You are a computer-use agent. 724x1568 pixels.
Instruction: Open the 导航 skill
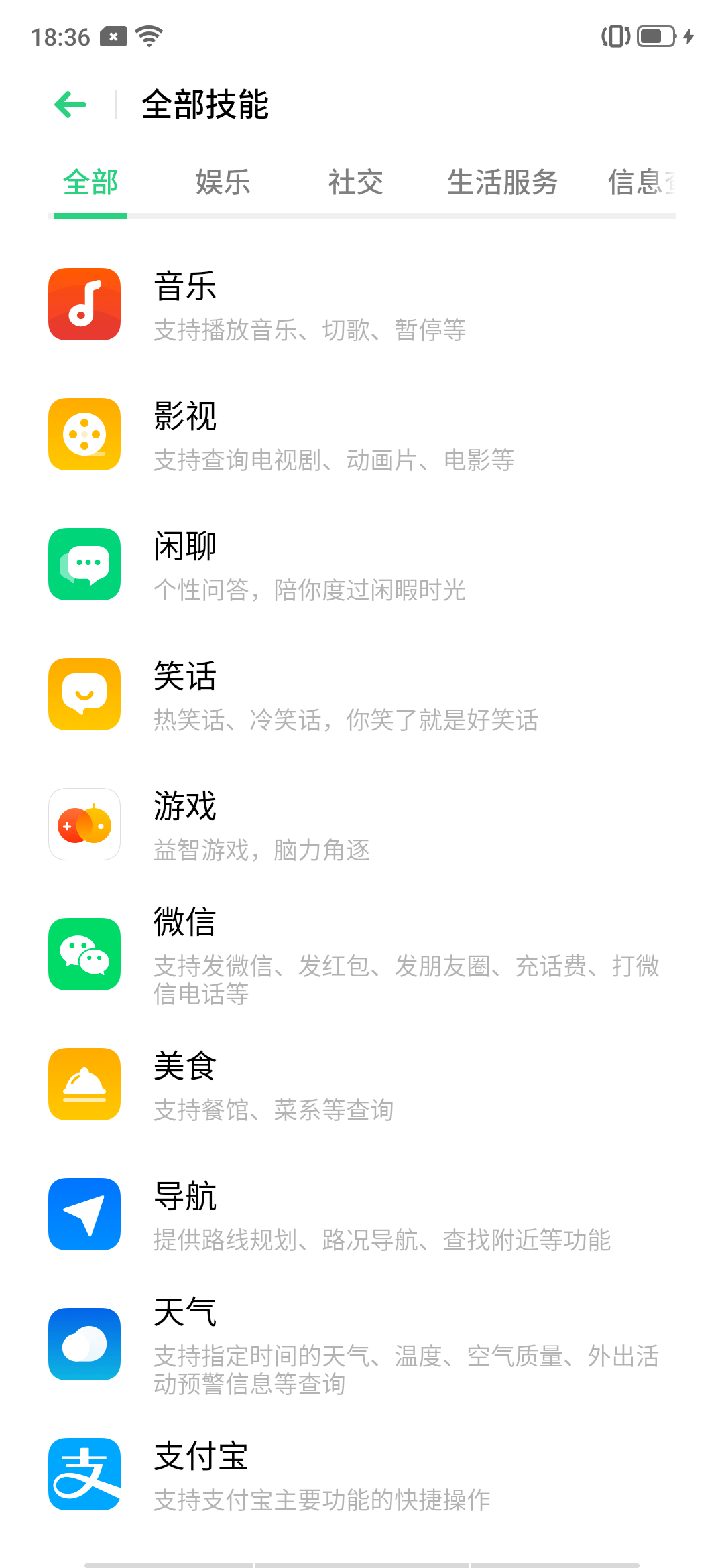362,1215
